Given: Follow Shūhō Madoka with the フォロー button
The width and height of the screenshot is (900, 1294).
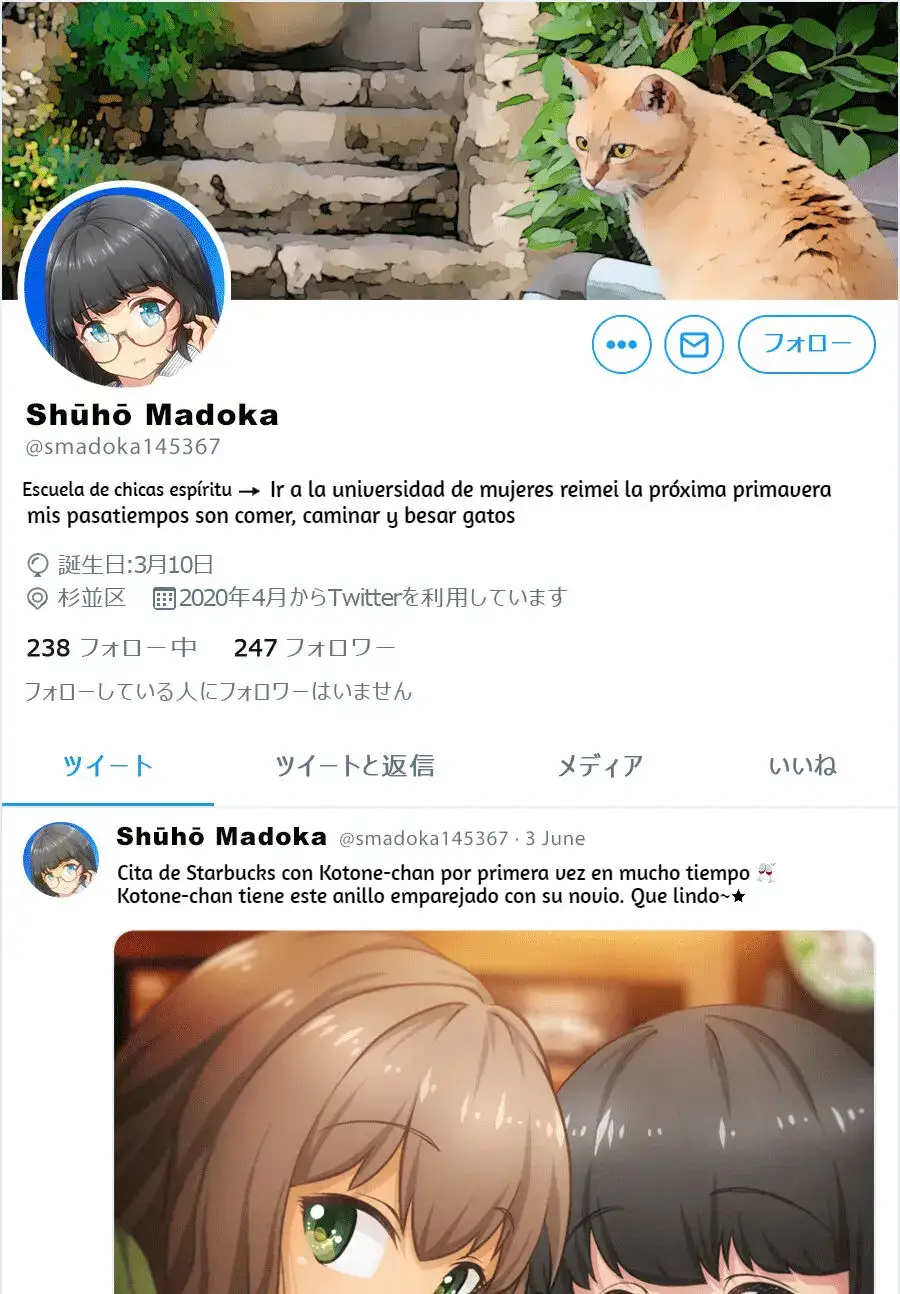Looking at the screenshot, I should pyautogui.click(x=806, y=345).
